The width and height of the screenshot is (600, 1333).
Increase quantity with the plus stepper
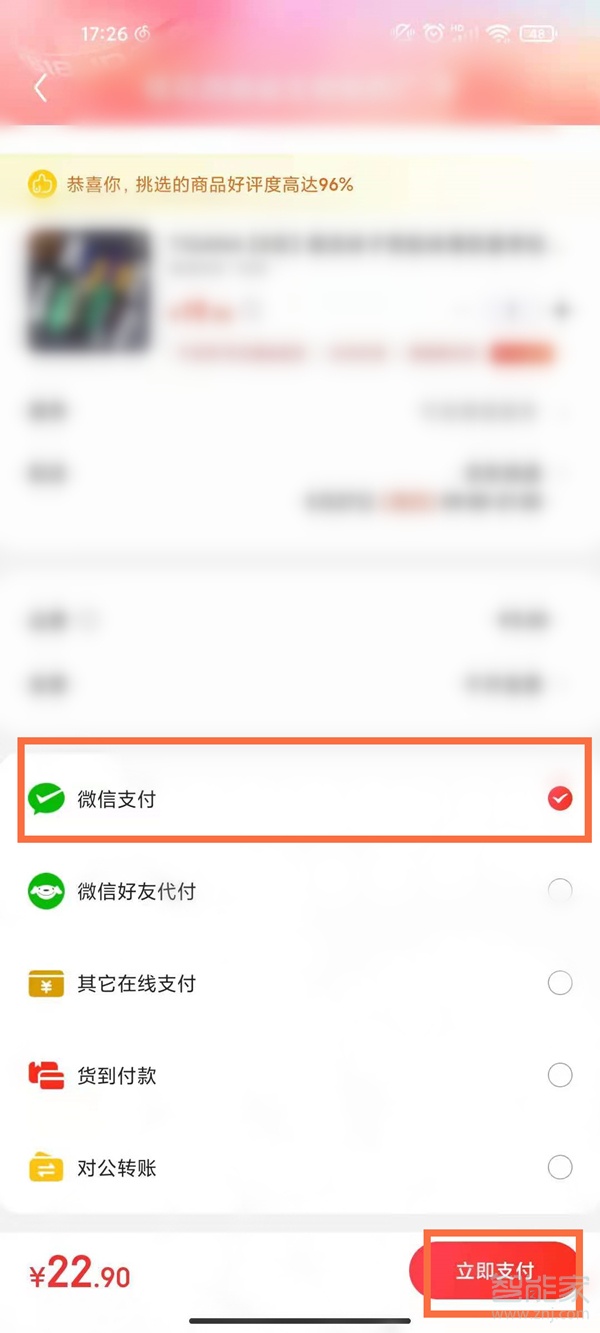(x=562, y=311)
